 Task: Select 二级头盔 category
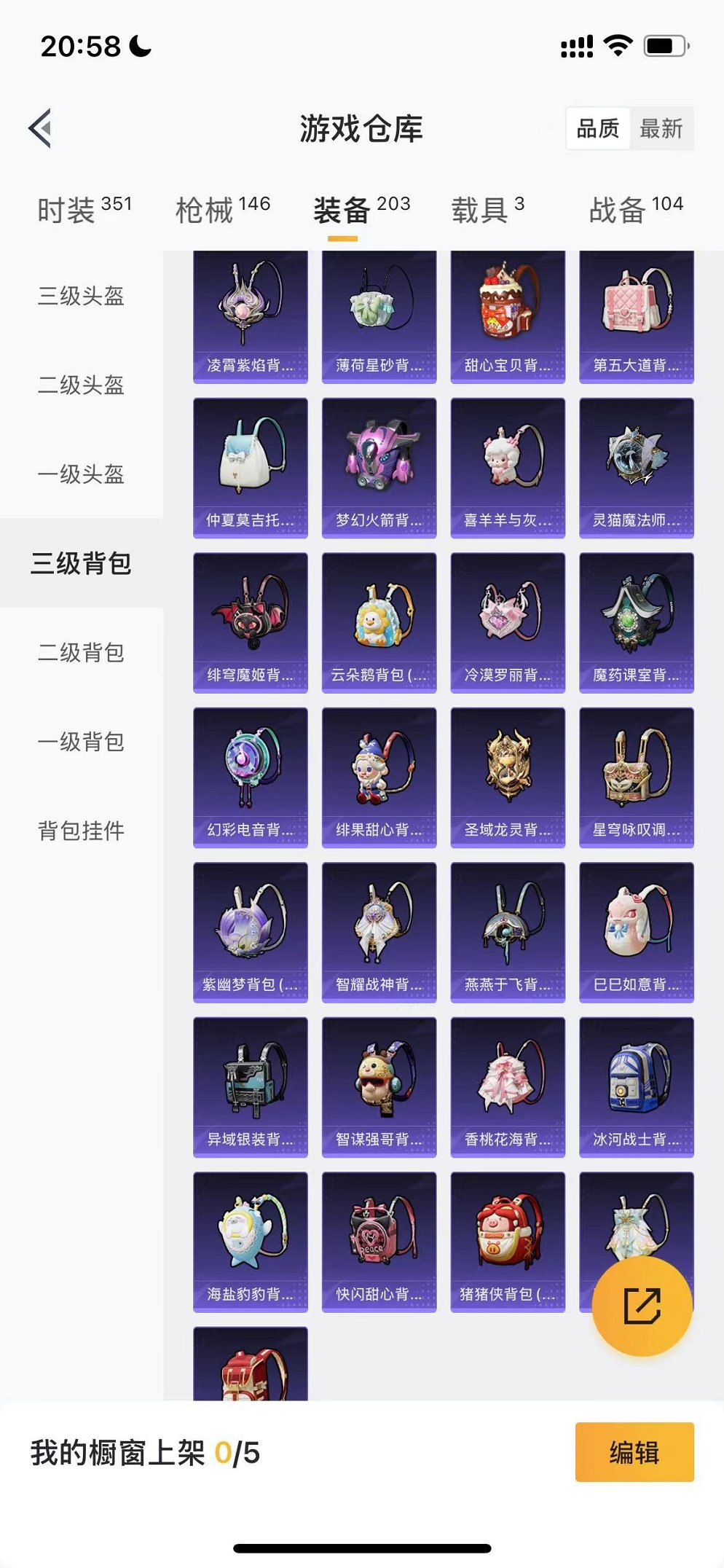point(81,385)
